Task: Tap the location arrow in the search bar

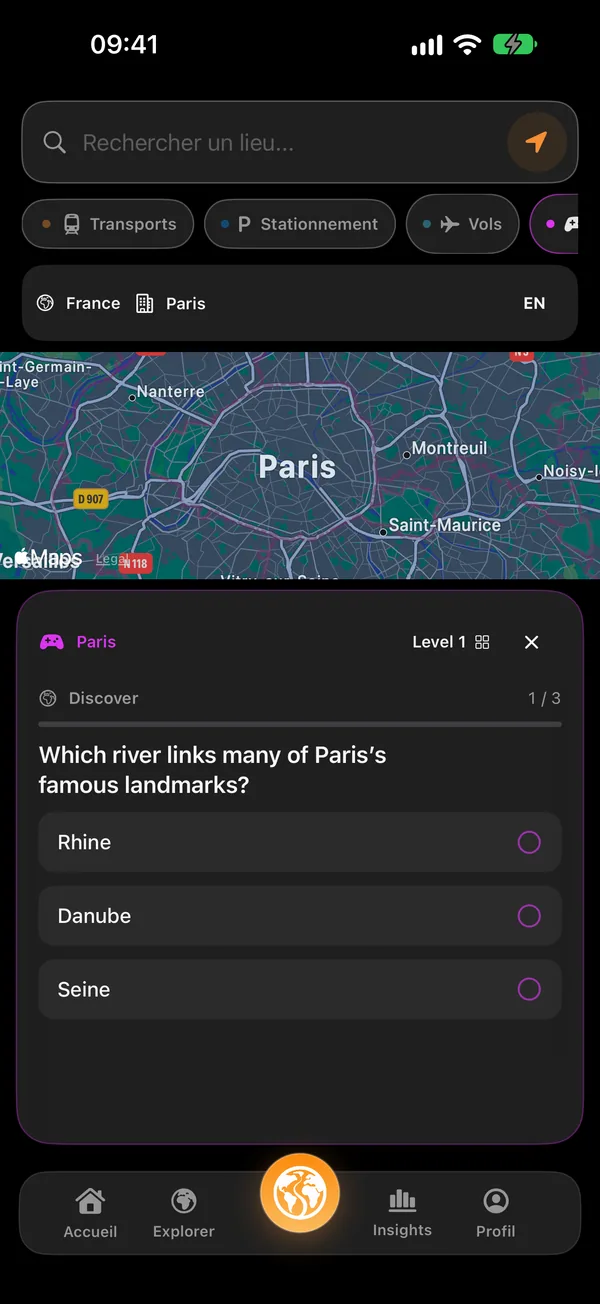Action: tap(537, 142)
